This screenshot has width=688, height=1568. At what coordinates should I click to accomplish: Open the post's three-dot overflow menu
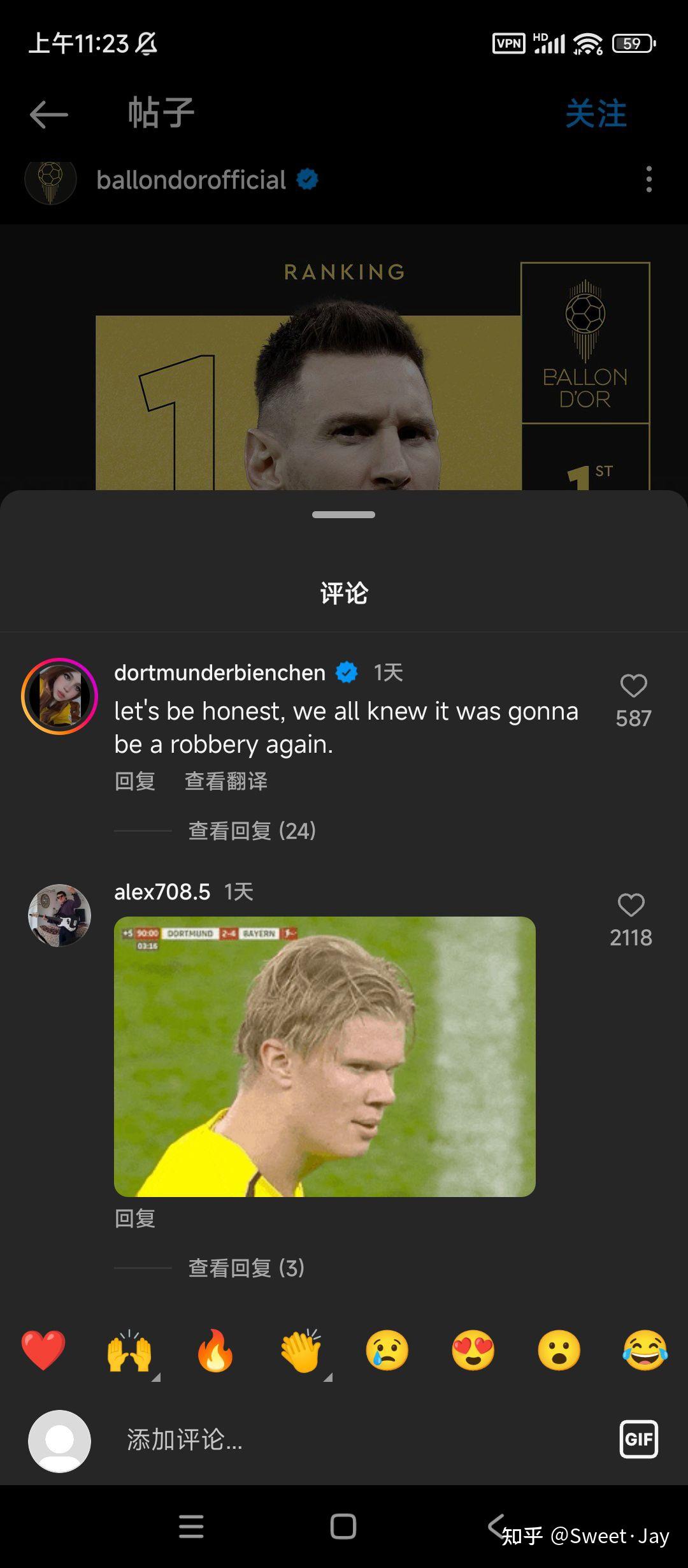(x=649, y=179)
